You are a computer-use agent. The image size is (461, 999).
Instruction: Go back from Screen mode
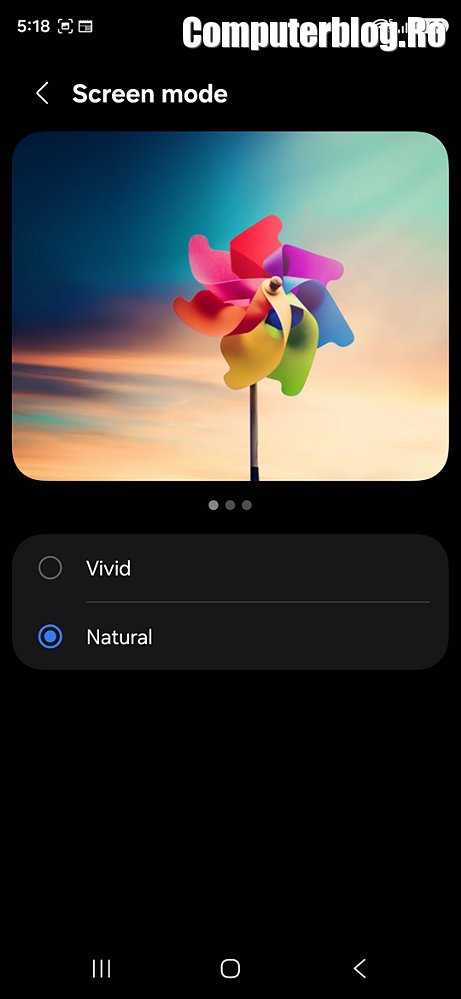click(42, 94)
